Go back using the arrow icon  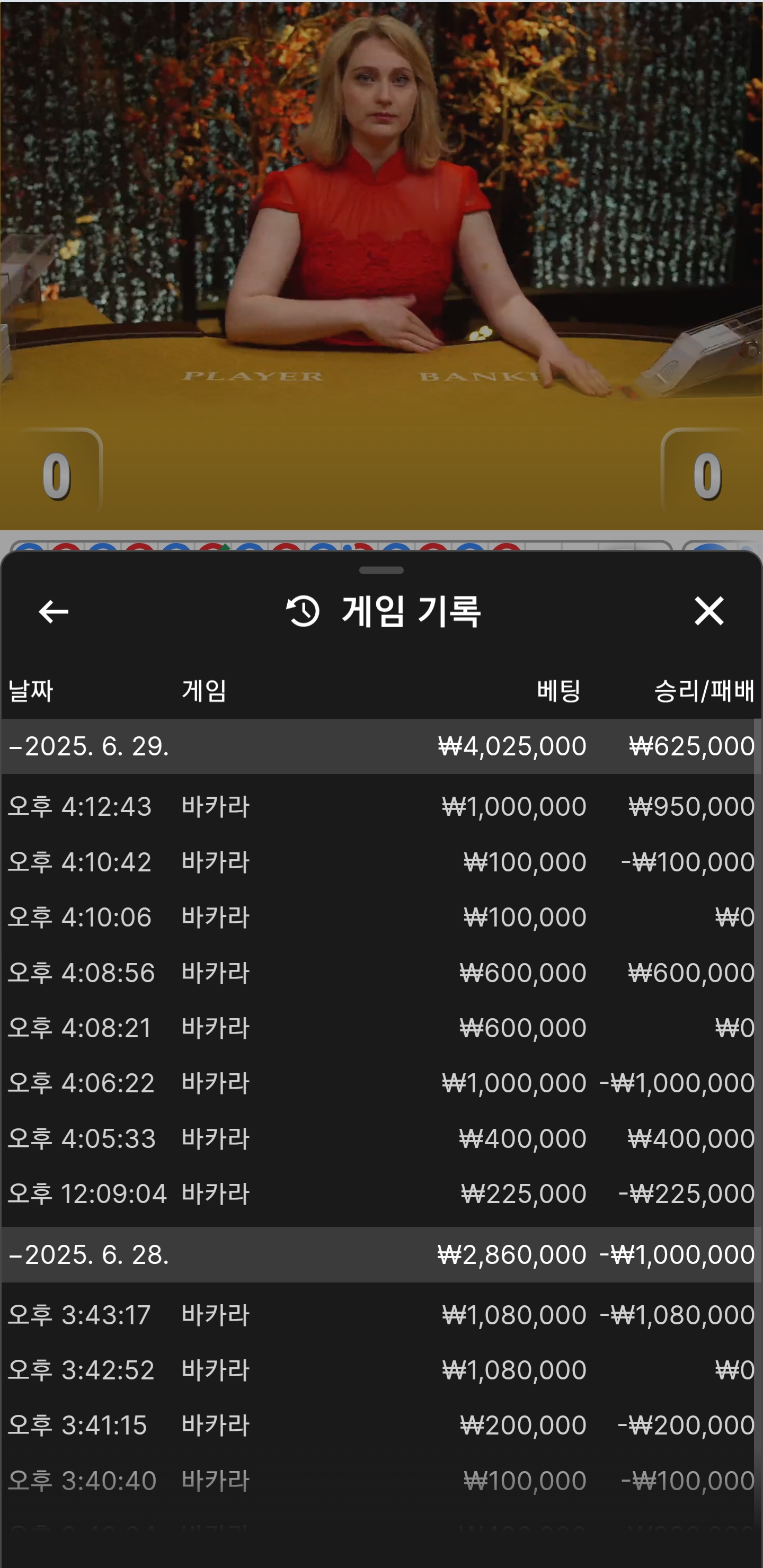click(54, 612)
